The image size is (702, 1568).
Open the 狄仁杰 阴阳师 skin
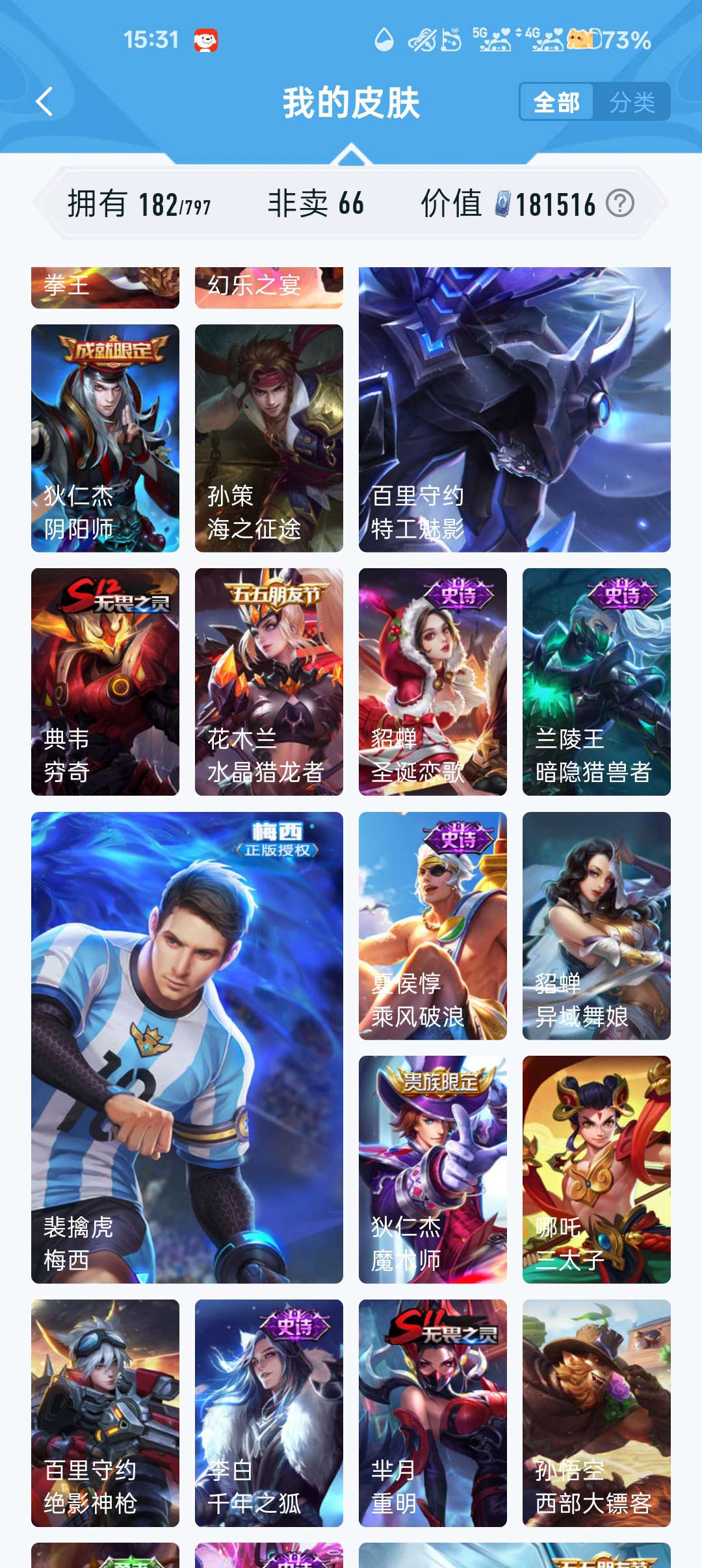point(105,438)
